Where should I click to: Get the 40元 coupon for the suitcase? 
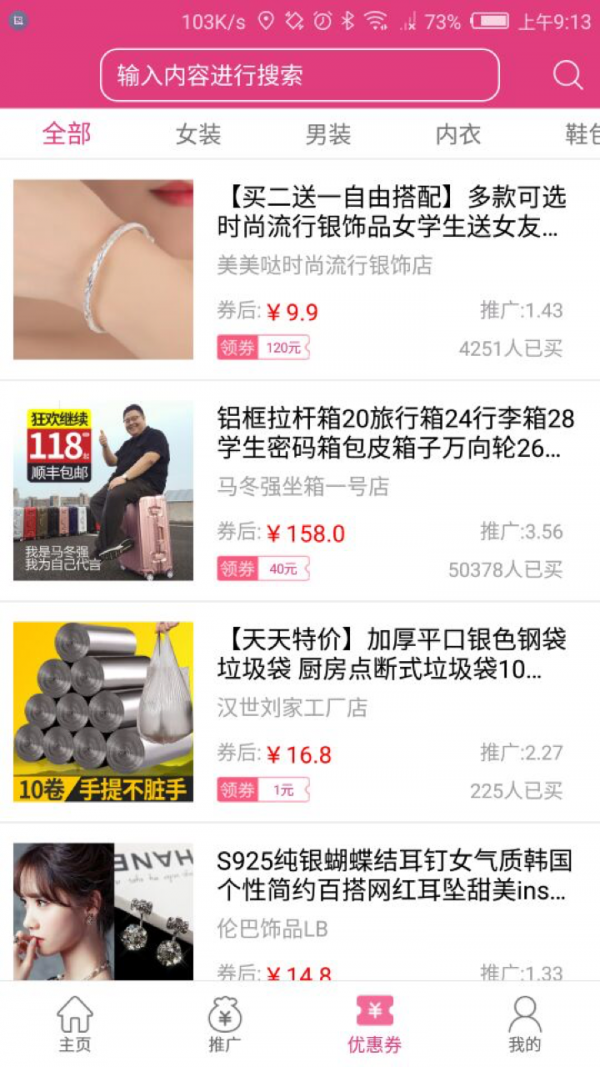[x=263, y=569]
